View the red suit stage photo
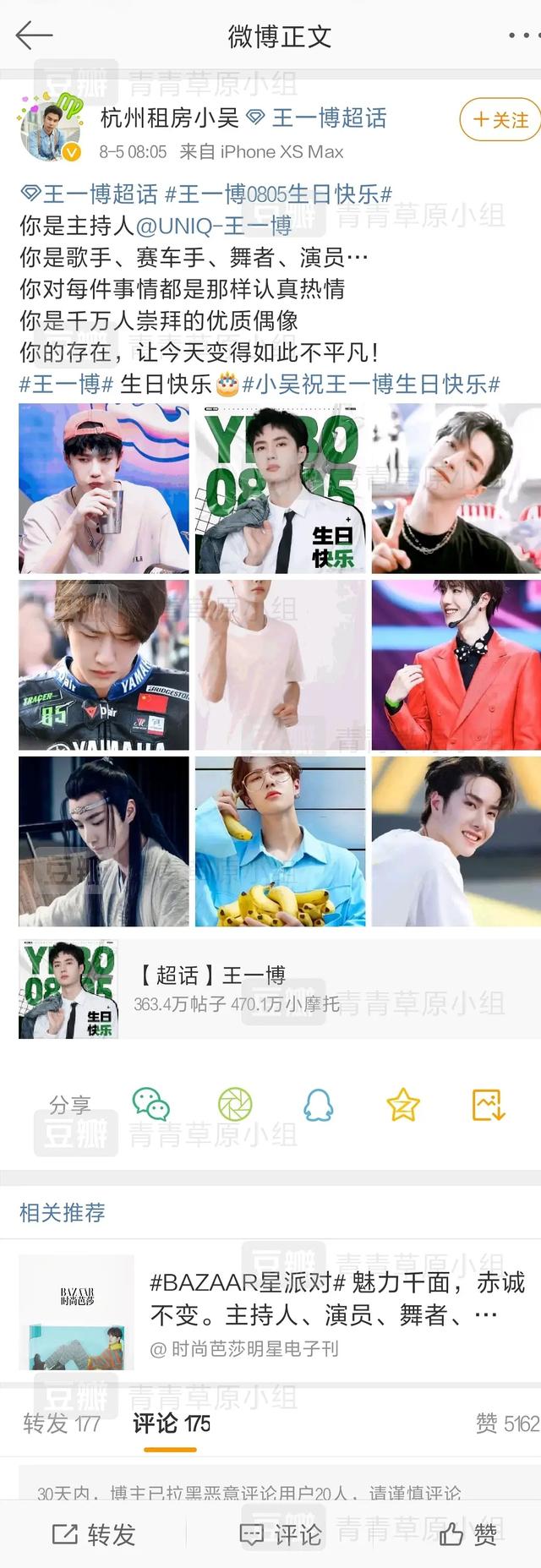This screenshot has height=1568, width=541. [x=456, y=665]
